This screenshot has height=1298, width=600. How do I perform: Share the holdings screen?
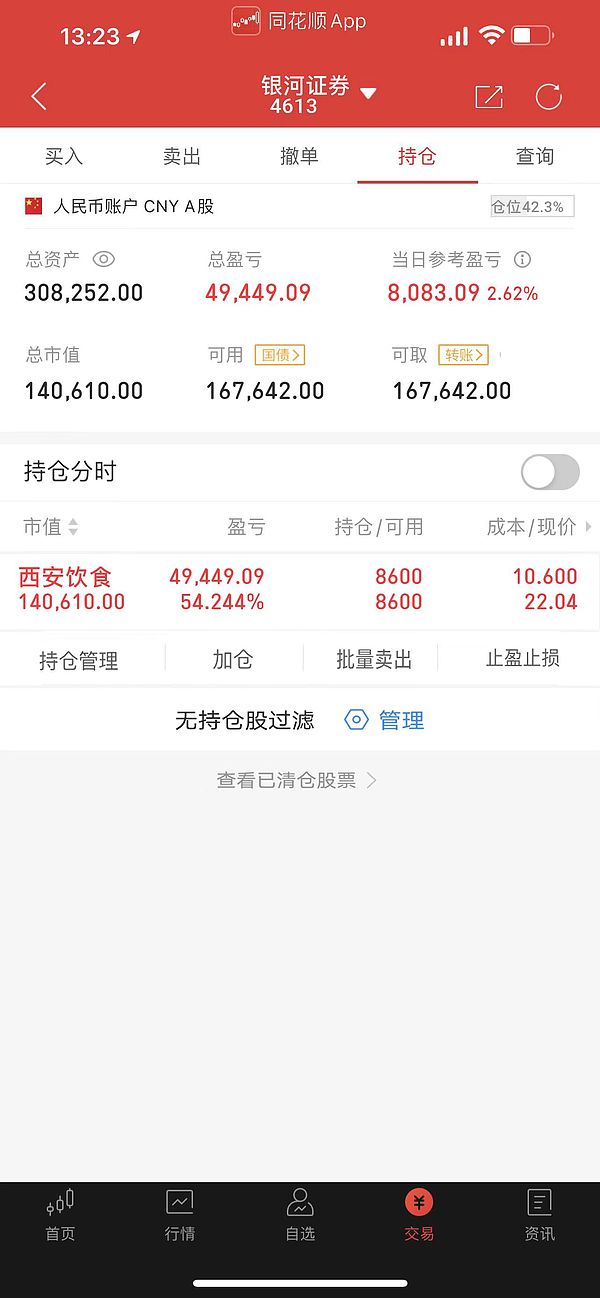click(488, 96)
